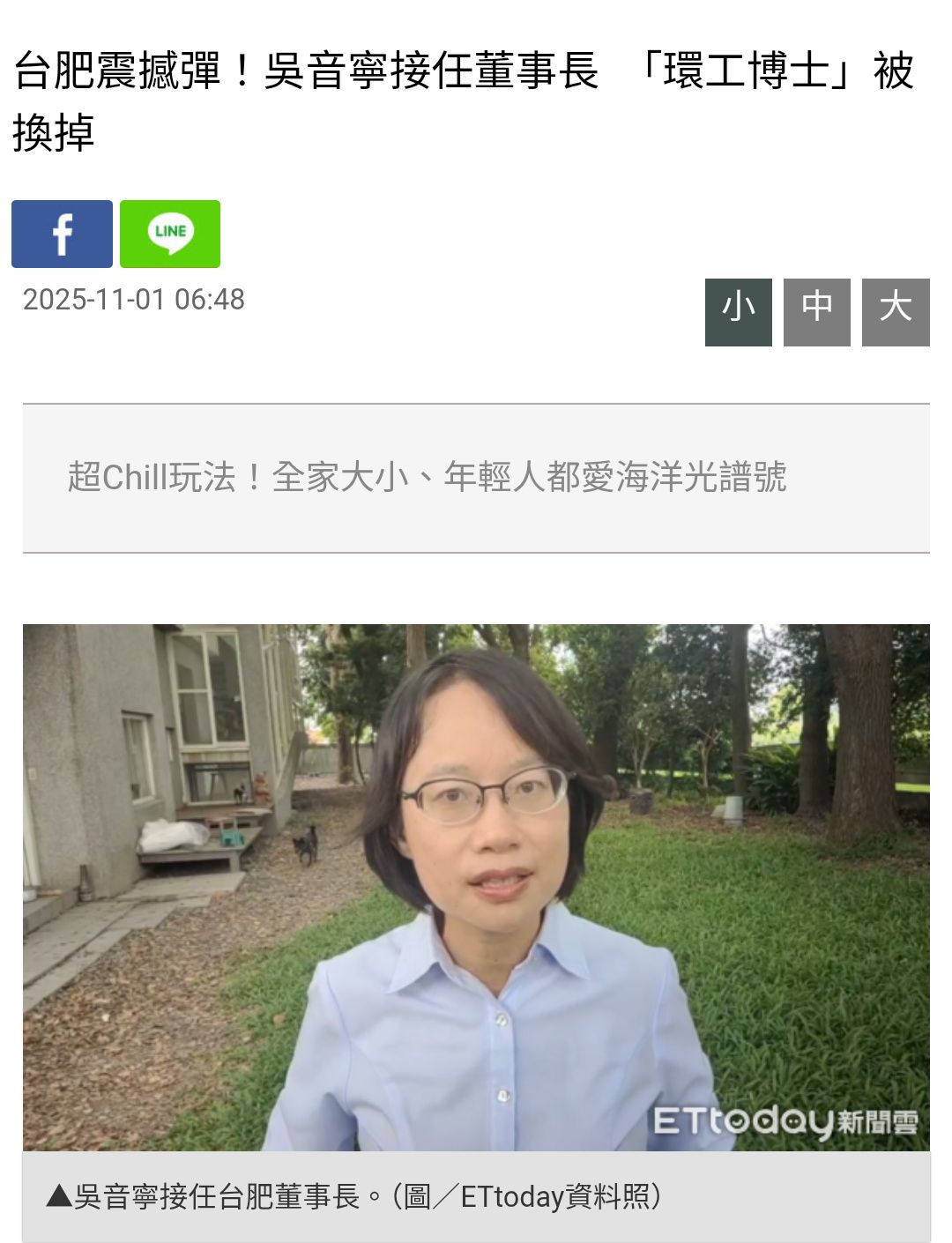Viewport: 952px width, 1243px height.
Task: Select small font size 小
Action: pos(738,312)
